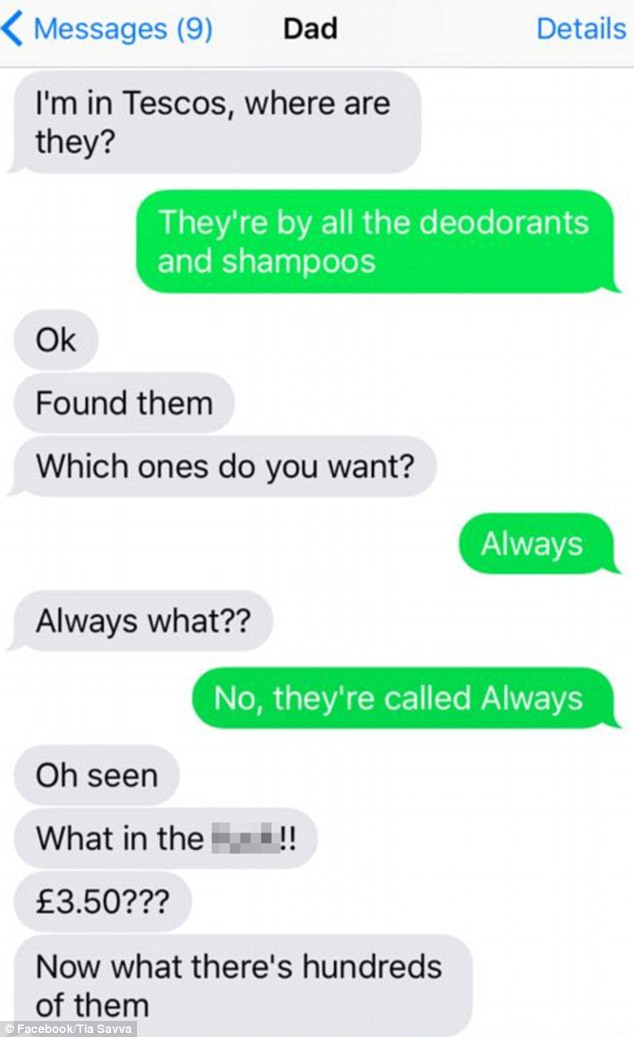Screen dimensions: 634x1037
Task: Open Details for the Dad conversation
Action: [580, 29]
